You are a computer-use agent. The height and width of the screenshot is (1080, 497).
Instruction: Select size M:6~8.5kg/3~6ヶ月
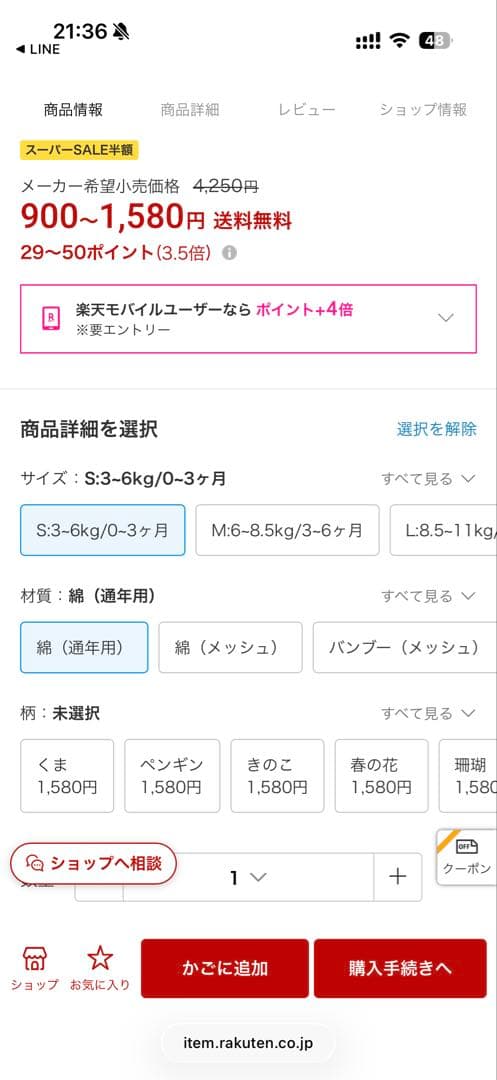coord(287,530)
